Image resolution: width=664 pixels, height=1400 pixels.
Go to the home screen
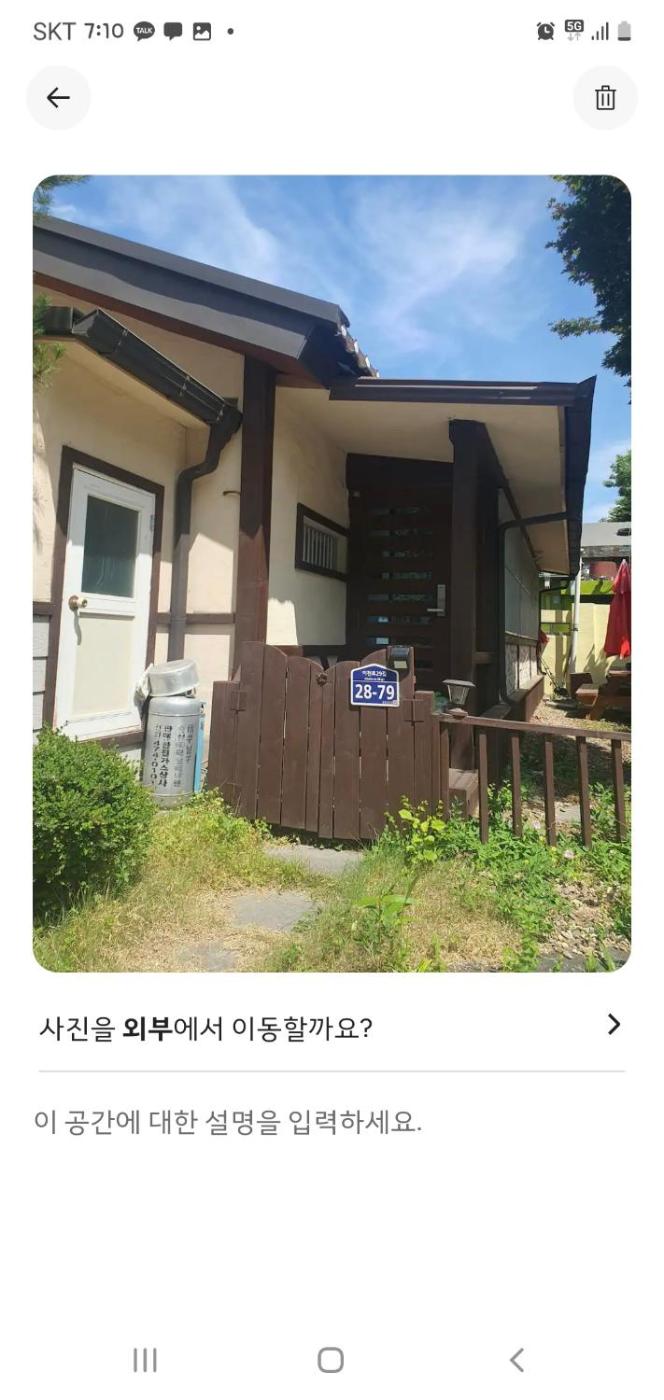331,1360
